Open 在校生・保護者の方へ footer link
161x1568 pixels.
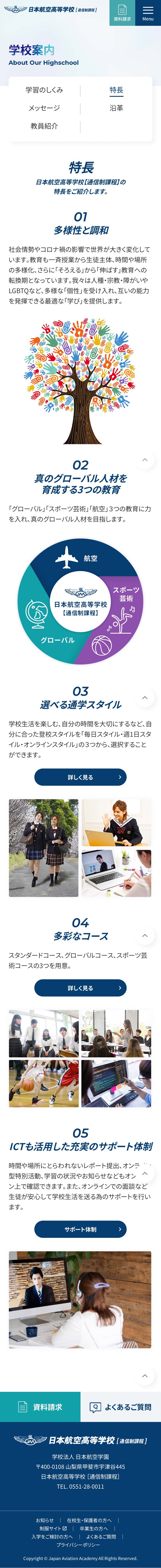click(x=89, y=1520)
